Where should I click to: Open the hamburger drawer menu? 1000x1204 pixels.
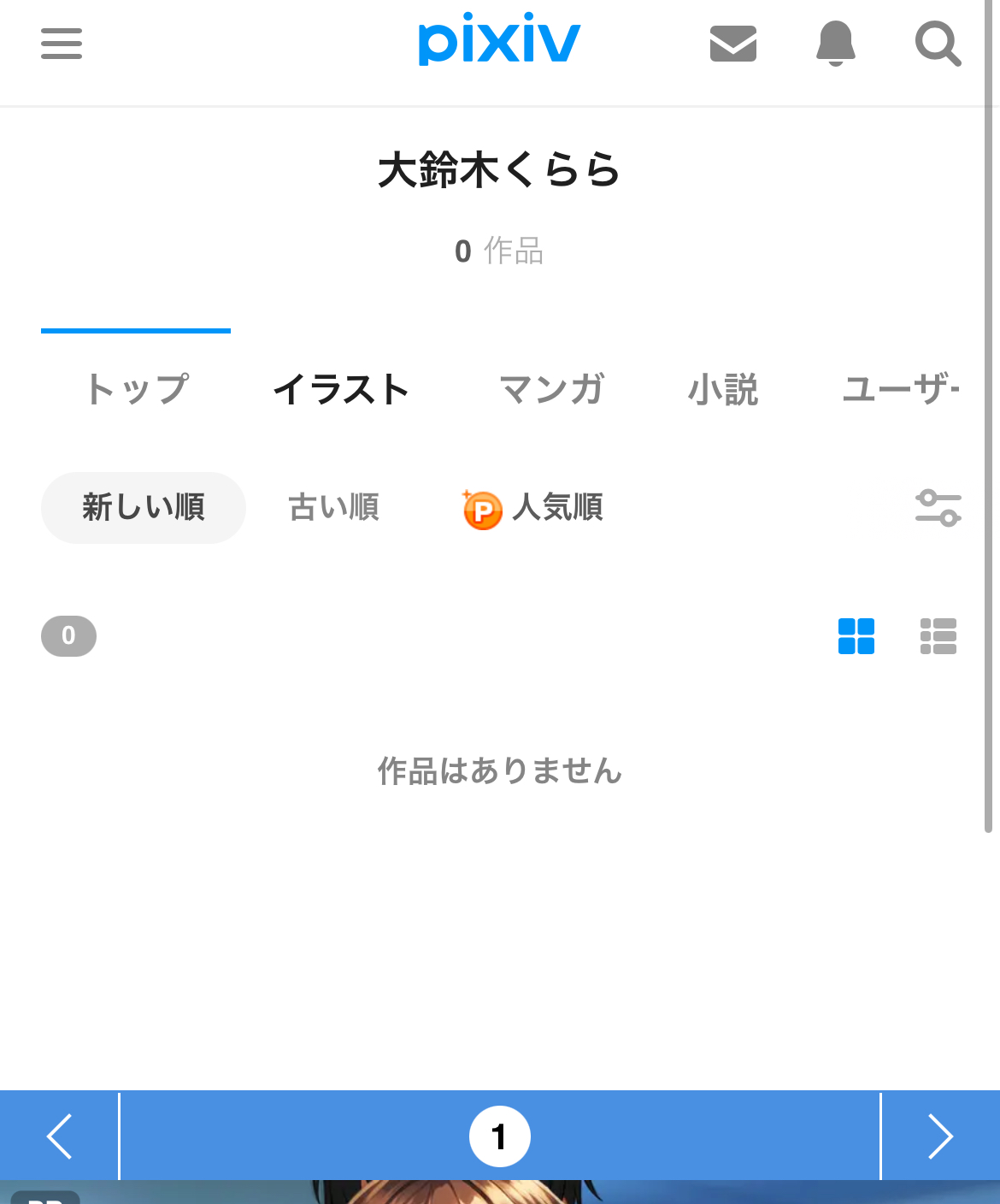[62, 44]
